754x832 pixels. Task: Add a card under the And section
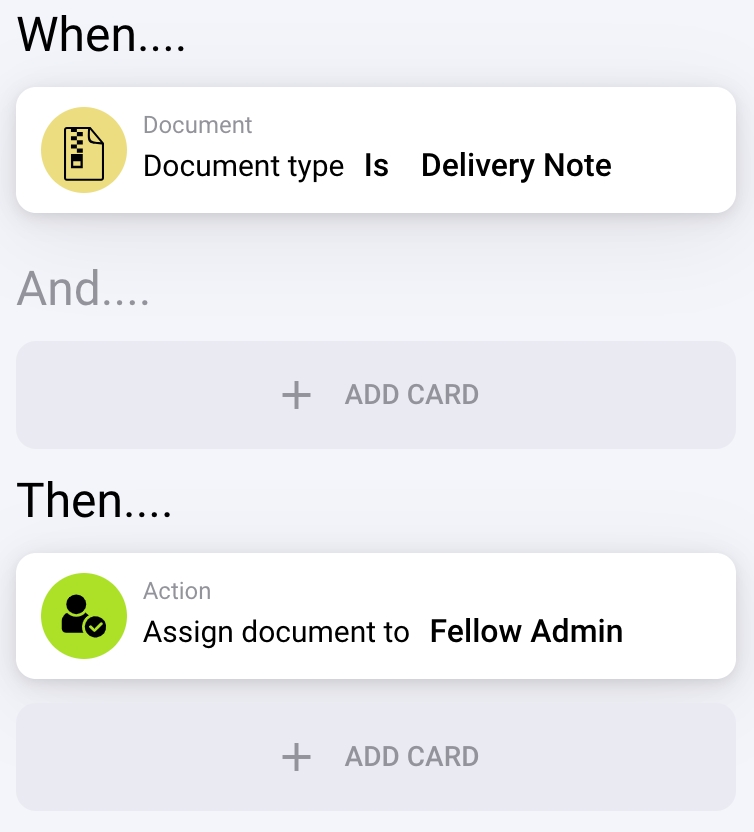tap(376, 395)
